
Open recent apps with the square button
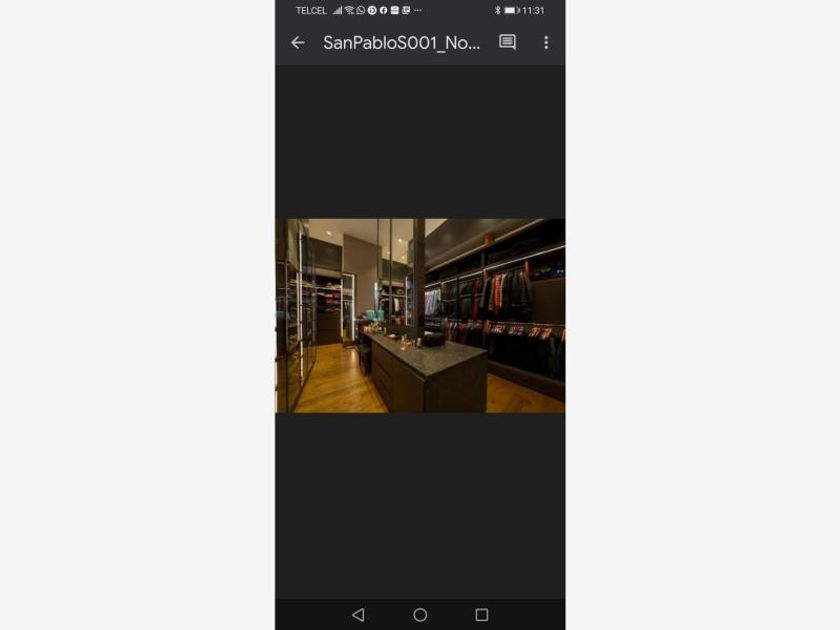tap(482, 614)
